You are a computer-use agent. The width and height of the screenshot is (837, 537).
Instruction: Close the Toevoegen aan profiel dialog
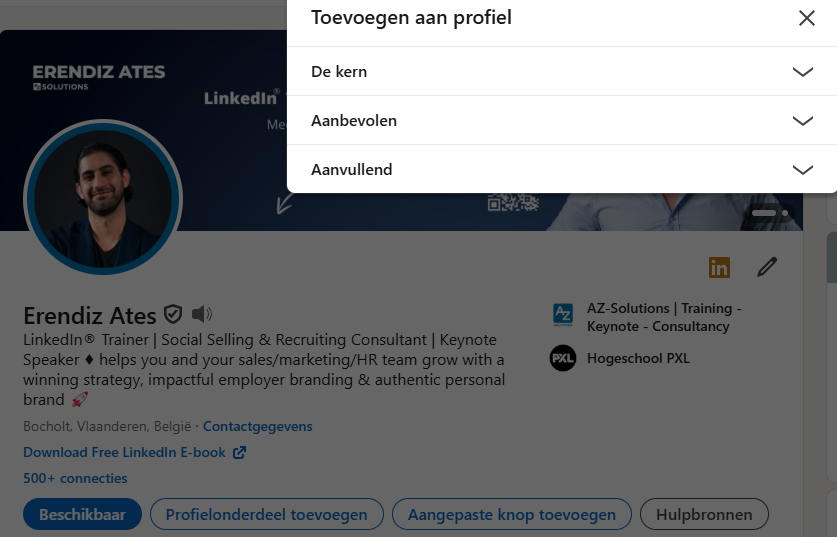806,18
